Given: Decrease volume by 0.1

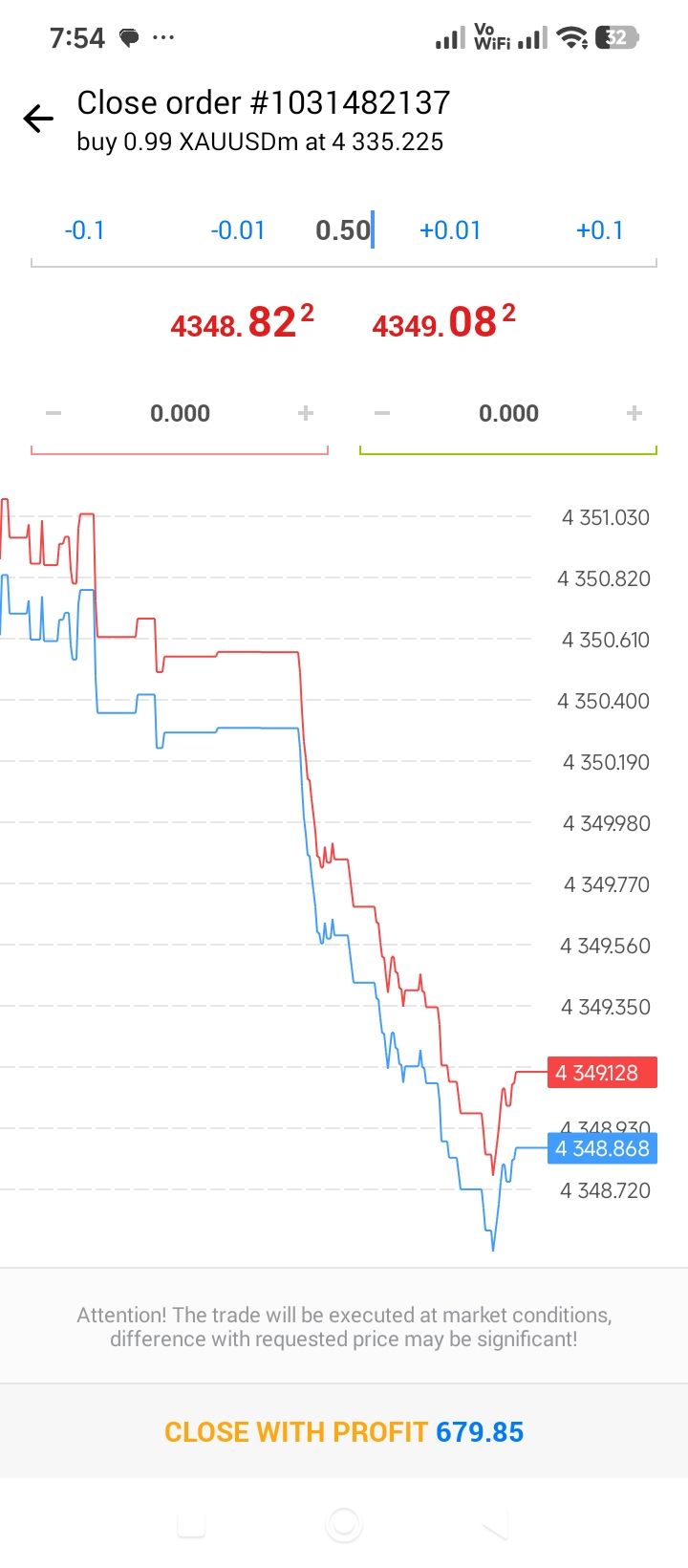Looking at the screenshot, I should 84,230.
